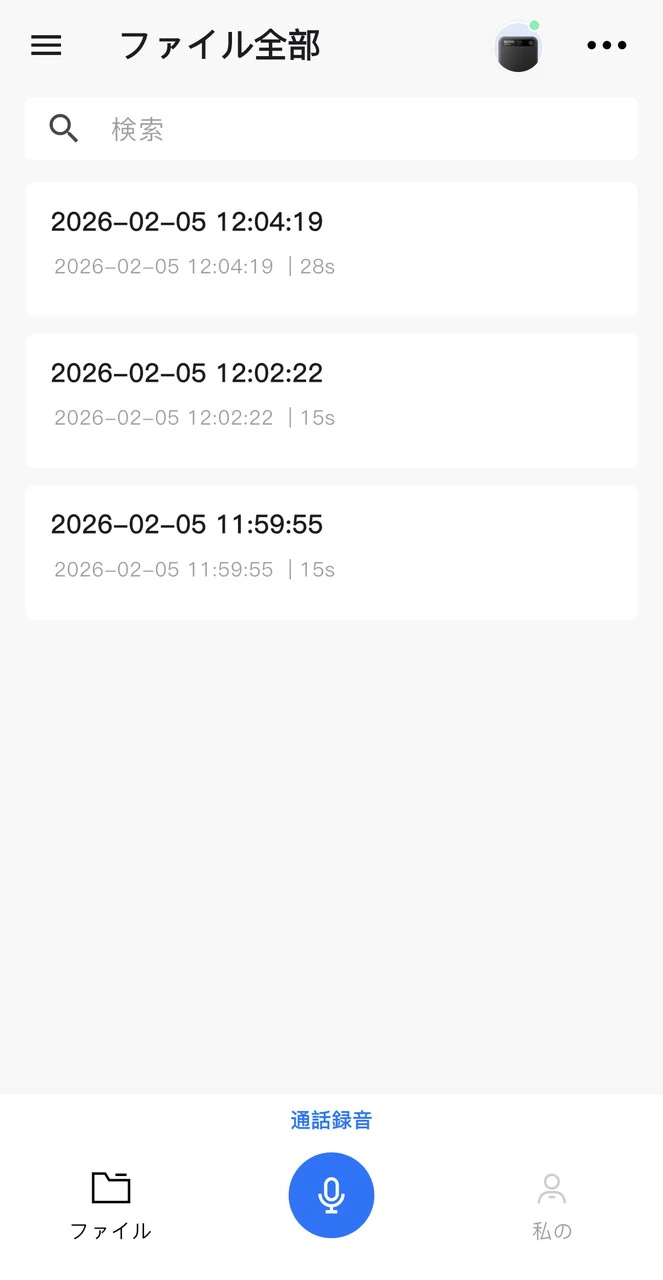663x1280 pixels.
Task: Open the recording from 12:02:22
Action: click(331, 400)
